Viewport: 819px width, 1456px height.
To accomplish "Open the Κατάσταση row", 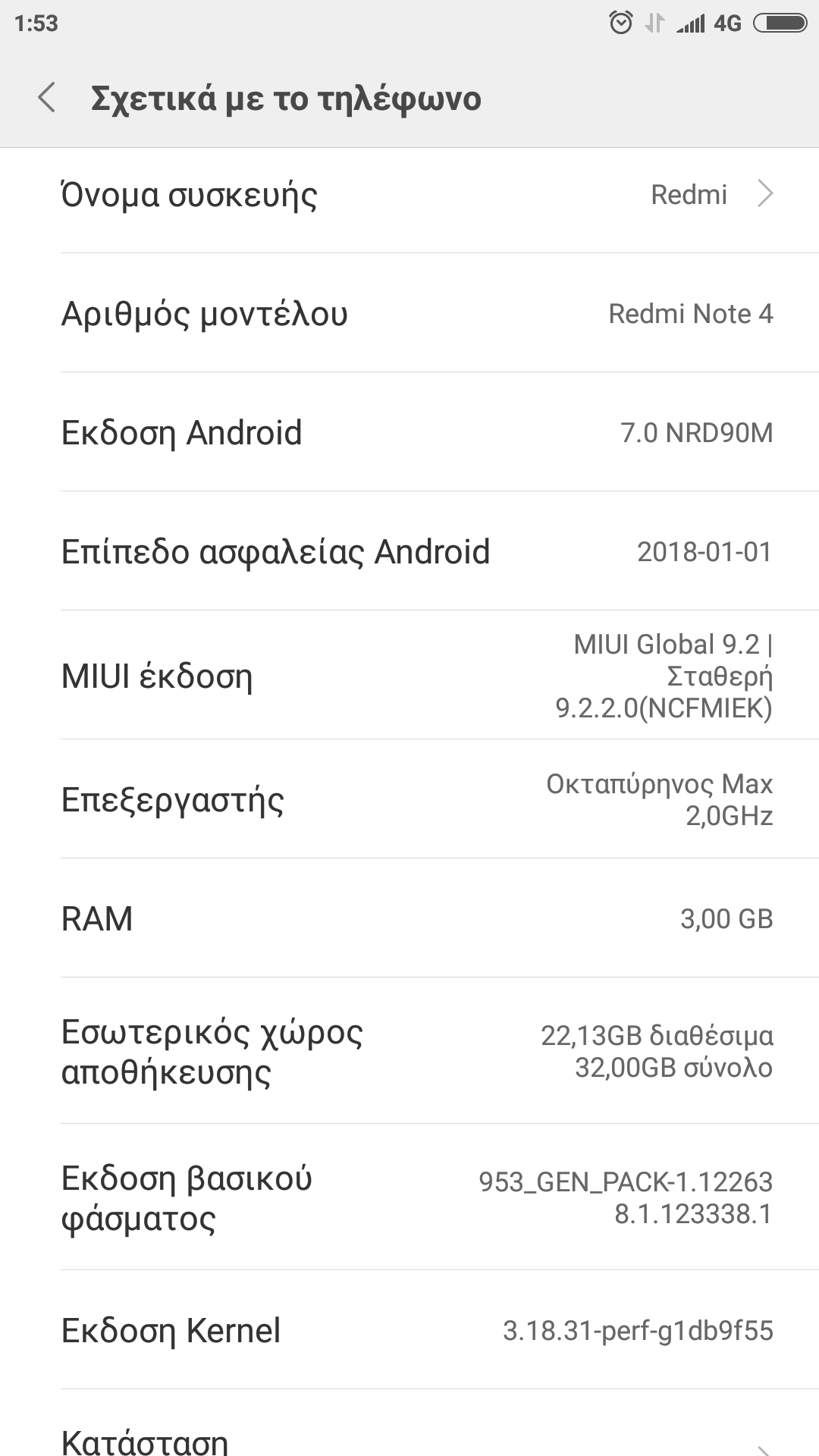I will click(x=409, y=1437).
